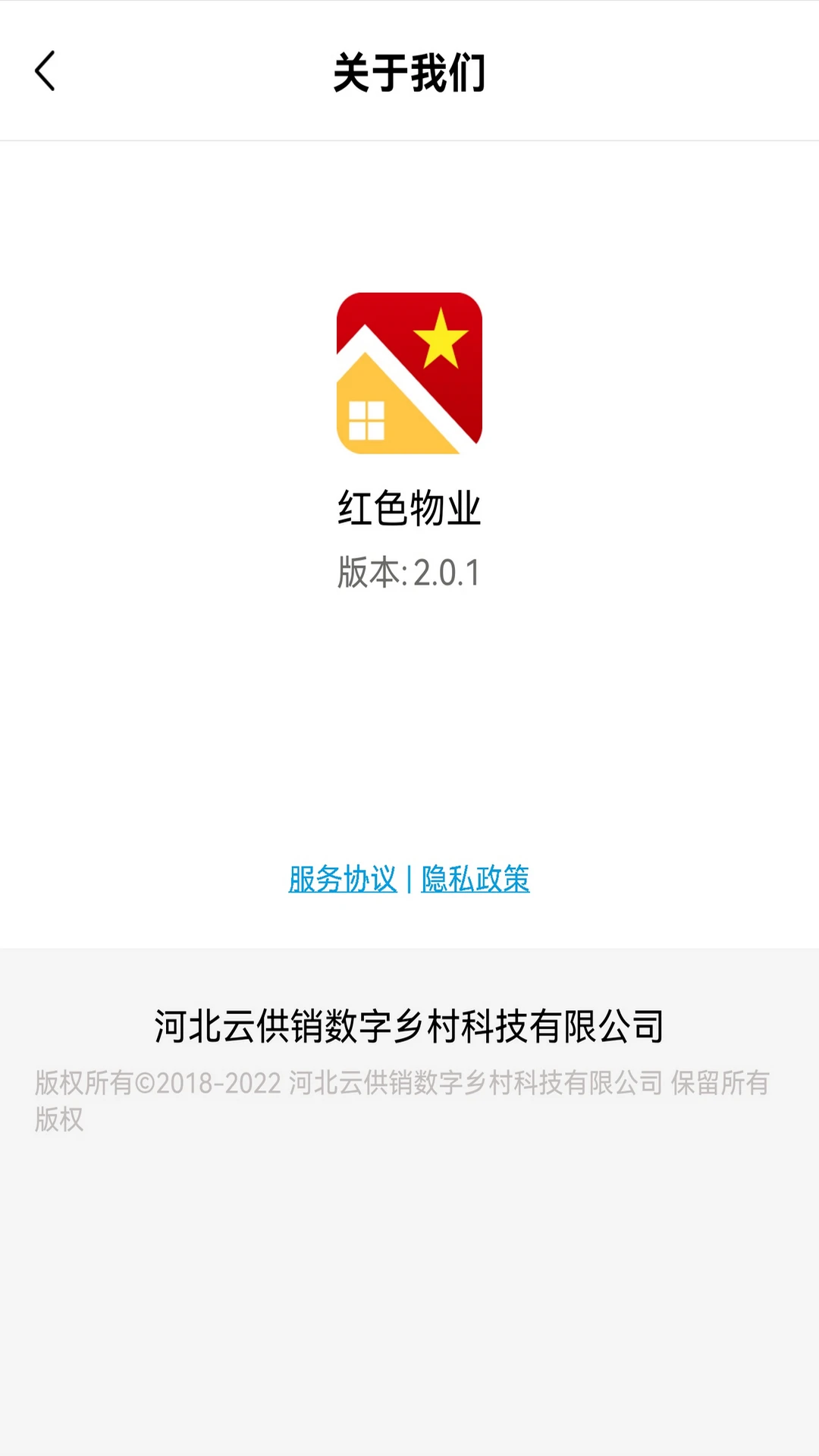Image resolution: width=819 pixels, height=1456 pixels.
Task: Tap the 关于我们 title text
Action: pos(409,74)
